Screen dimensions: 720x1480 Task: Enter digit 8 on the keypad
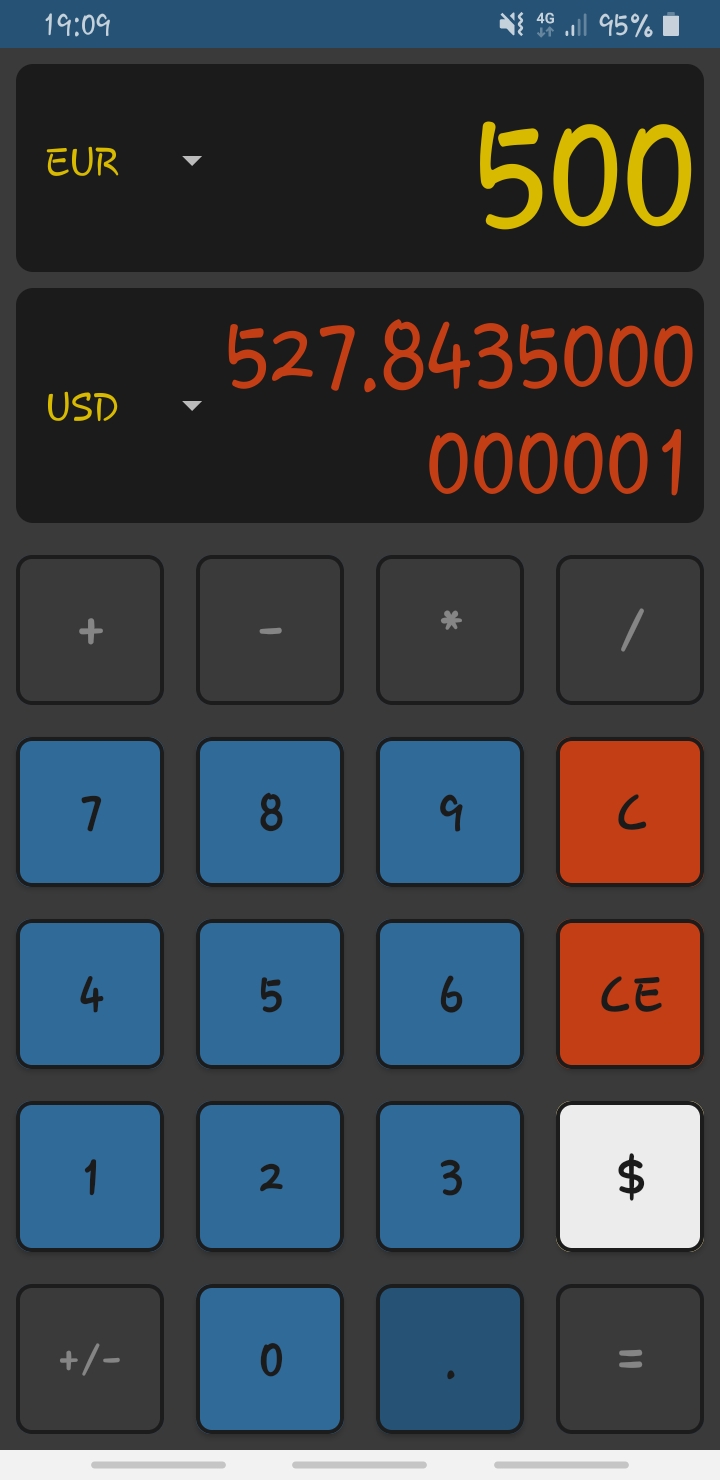click(x=270, y=812)
